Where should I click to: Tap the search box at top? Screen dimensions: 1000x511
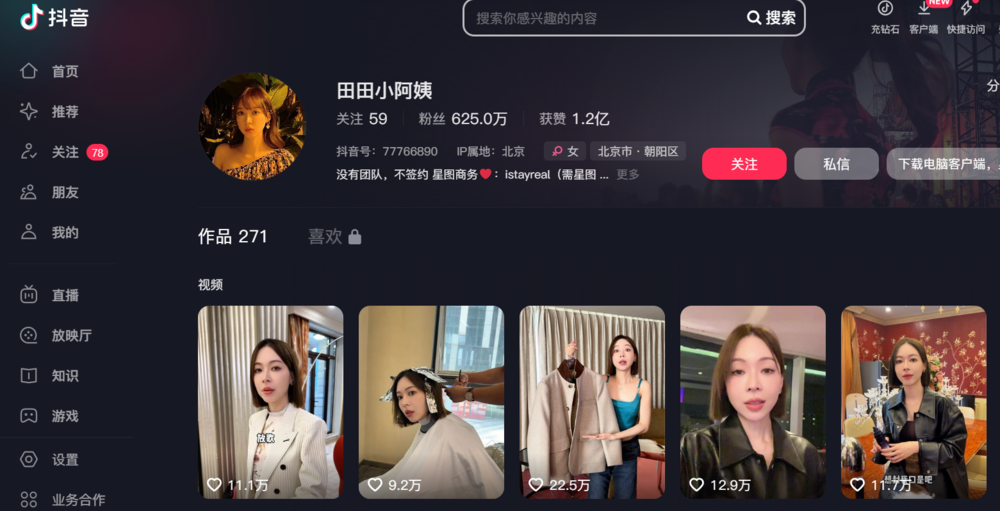pyautogui.click(x=600, y=18)
